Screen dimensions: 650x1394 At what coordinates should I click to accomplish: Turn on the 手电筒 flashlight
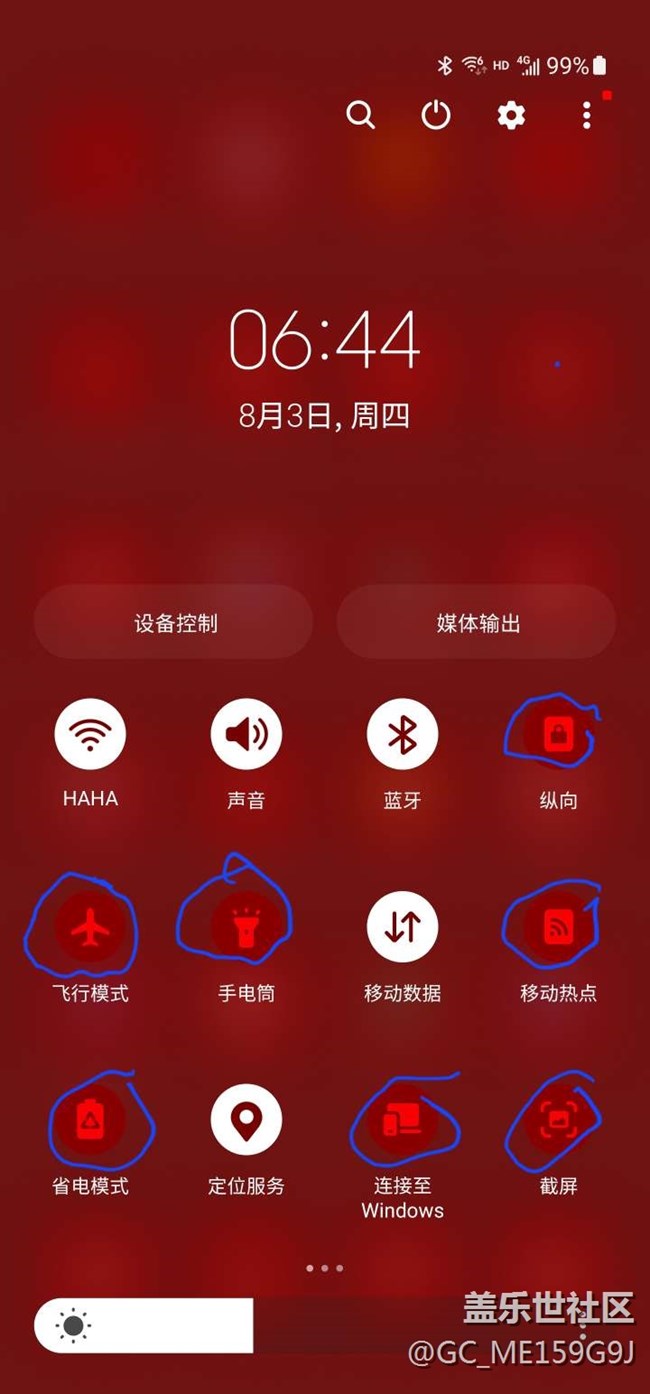tap(246, 928)
